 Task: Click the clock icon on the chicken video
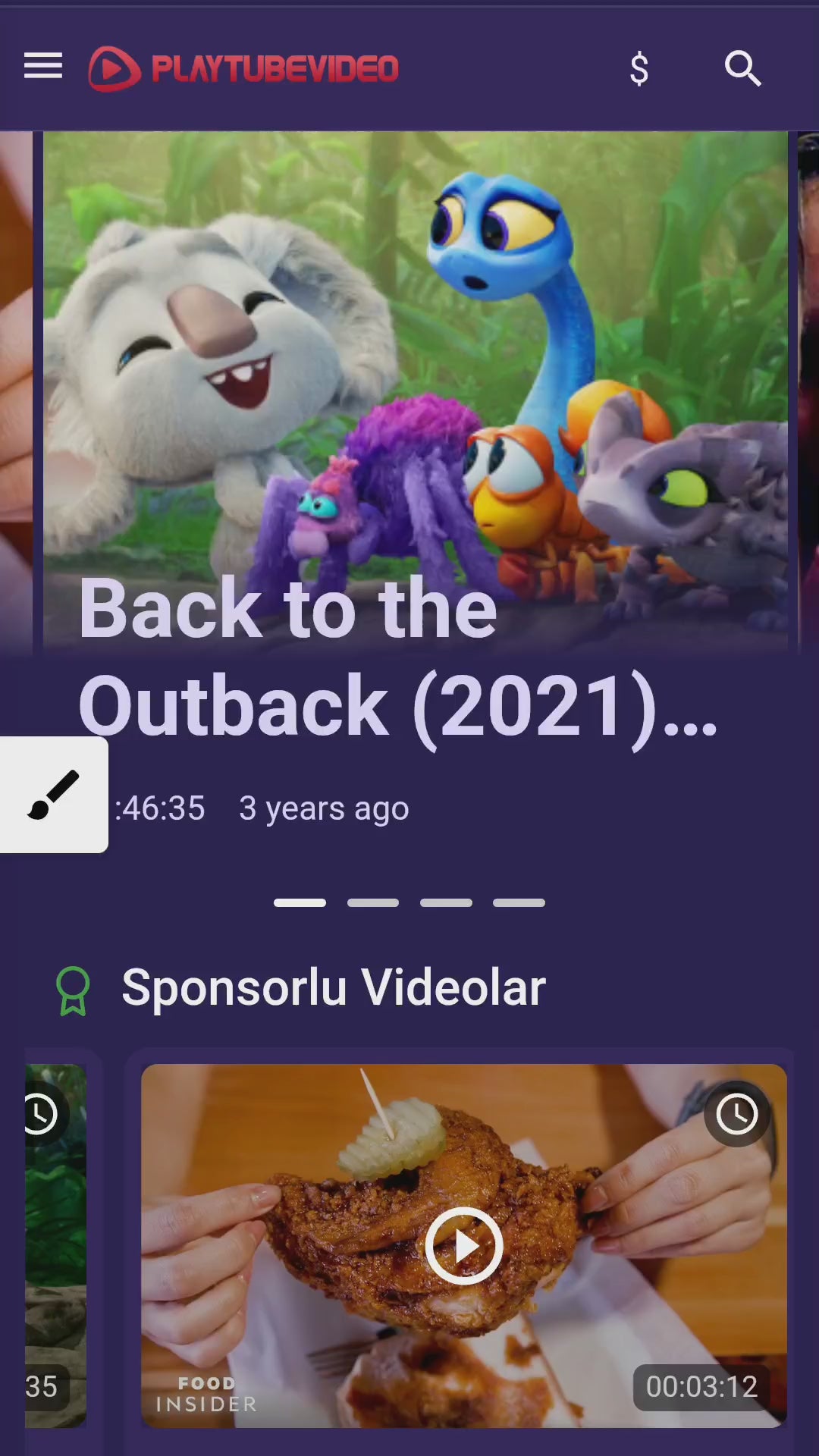point(738,1114)
